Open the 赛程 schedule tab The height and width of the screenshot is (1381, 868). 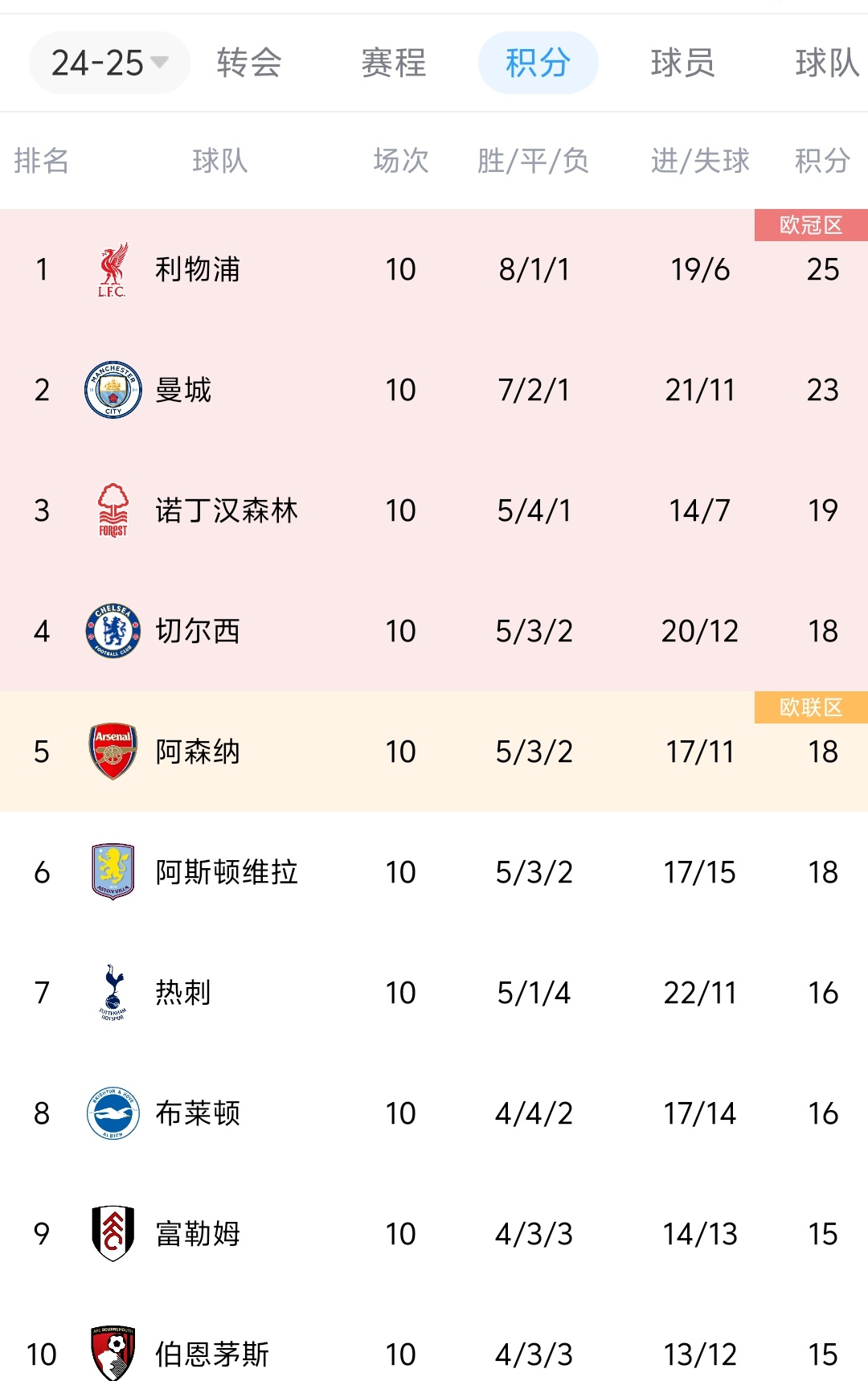(x=393, y=64)
